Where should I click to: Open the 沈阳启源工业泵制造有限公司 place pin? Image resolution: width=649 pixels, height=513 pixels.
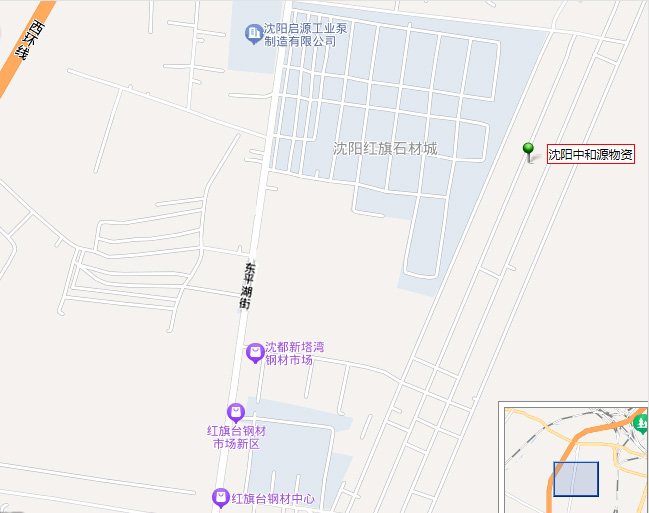tap(254, 35)
